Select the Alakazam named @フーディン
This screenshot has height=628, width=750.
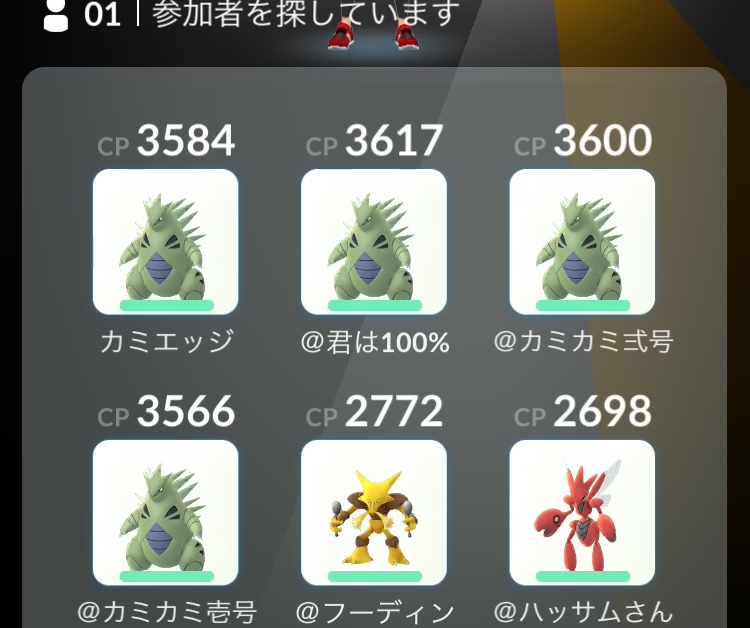[x=374, y=512]
